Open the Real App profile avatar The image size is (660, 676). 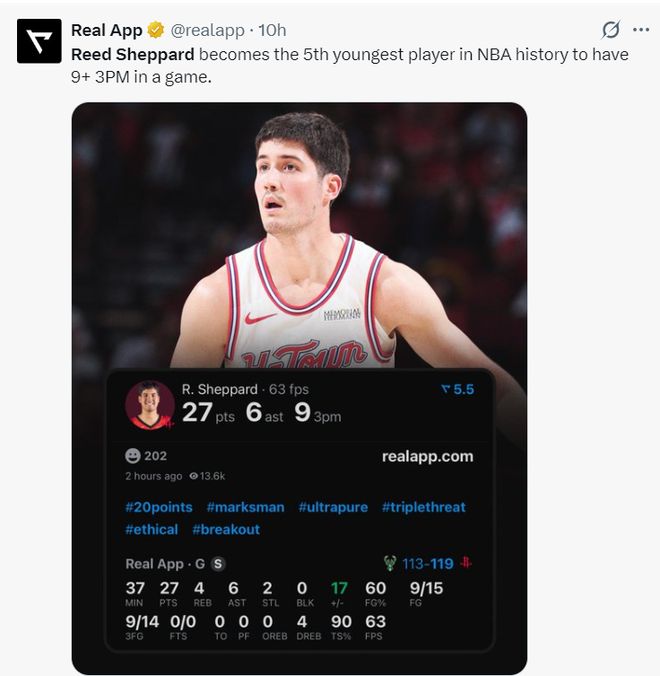(x=39, y=42)
